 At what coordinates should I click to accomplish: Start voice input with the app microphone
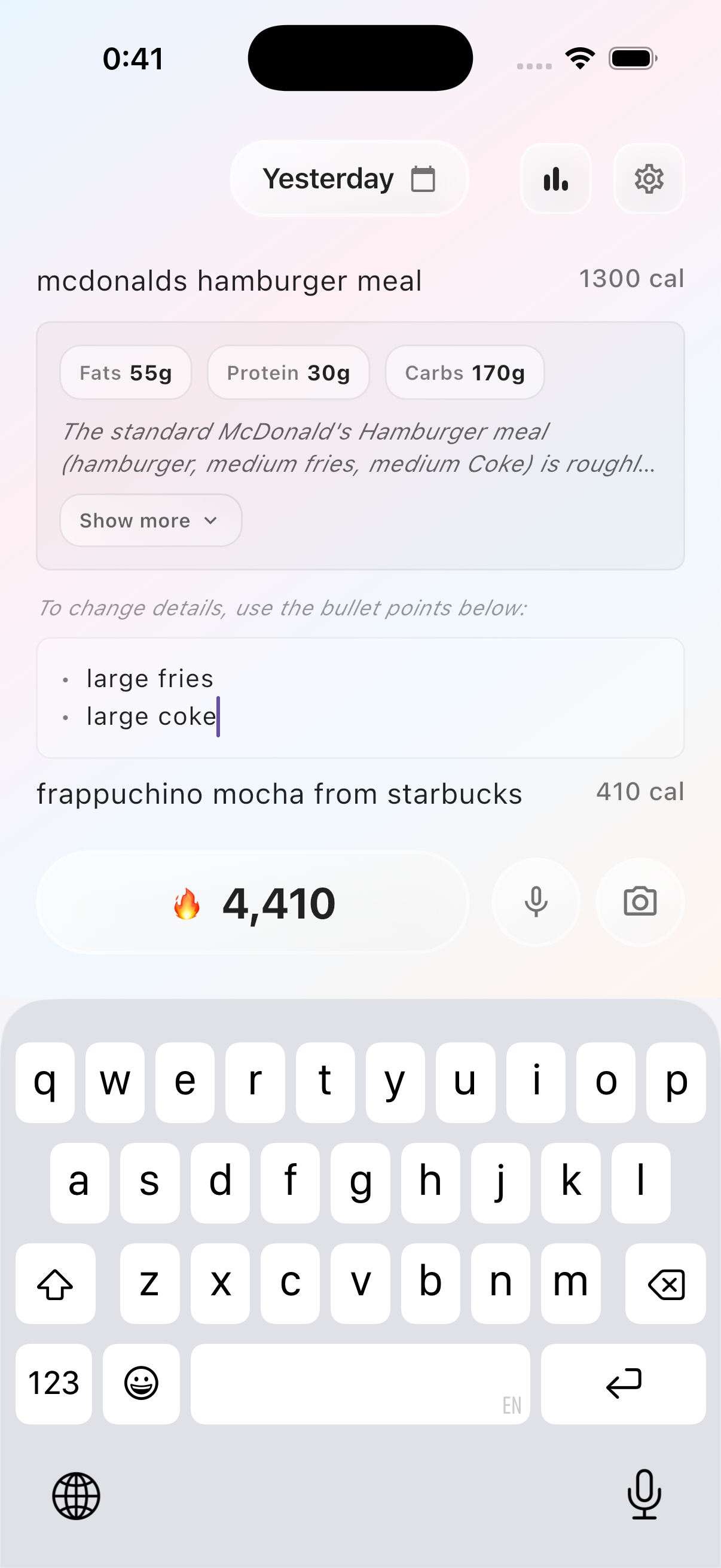536,902
